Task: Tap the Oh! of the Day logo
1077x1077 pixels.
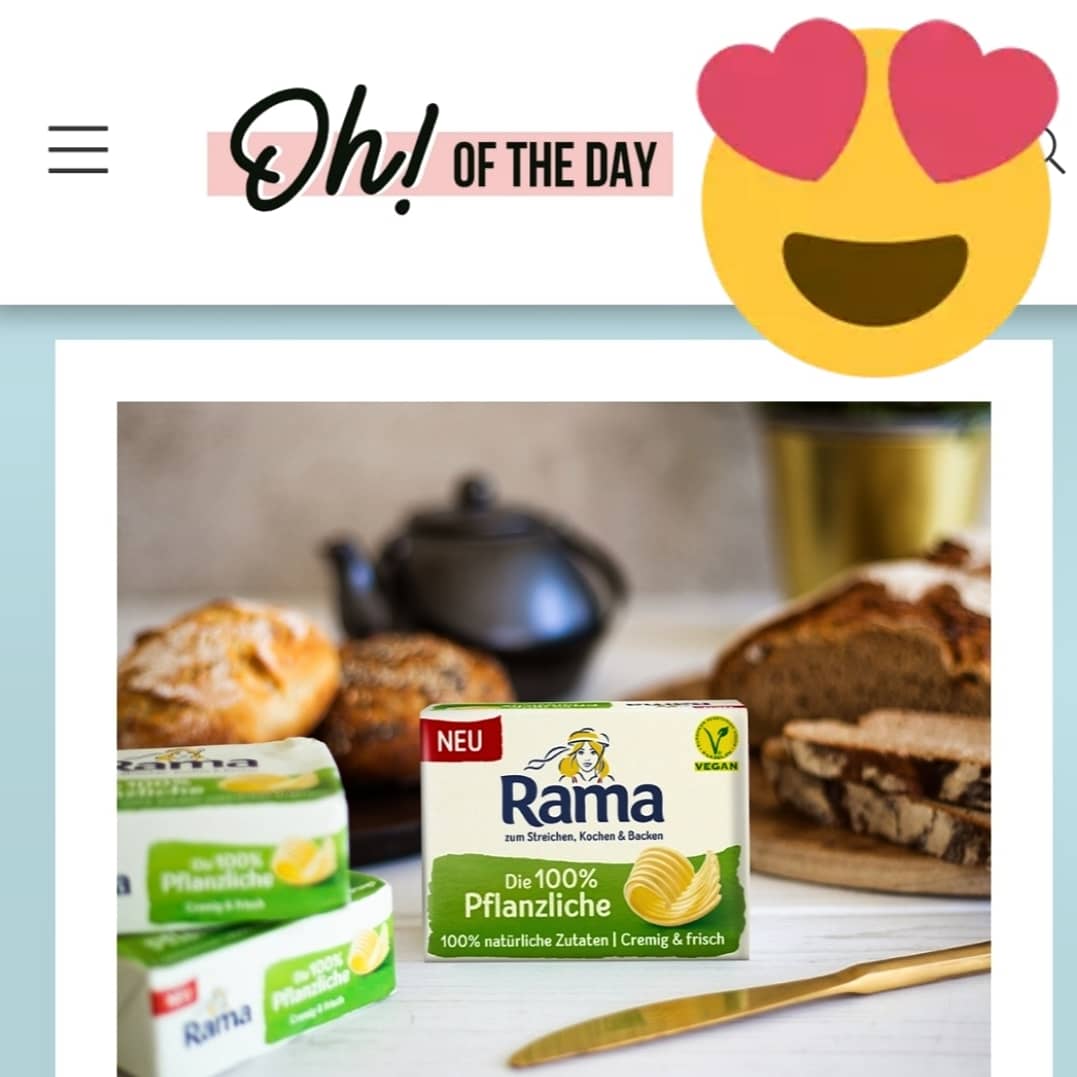Action: coord(440,153)
